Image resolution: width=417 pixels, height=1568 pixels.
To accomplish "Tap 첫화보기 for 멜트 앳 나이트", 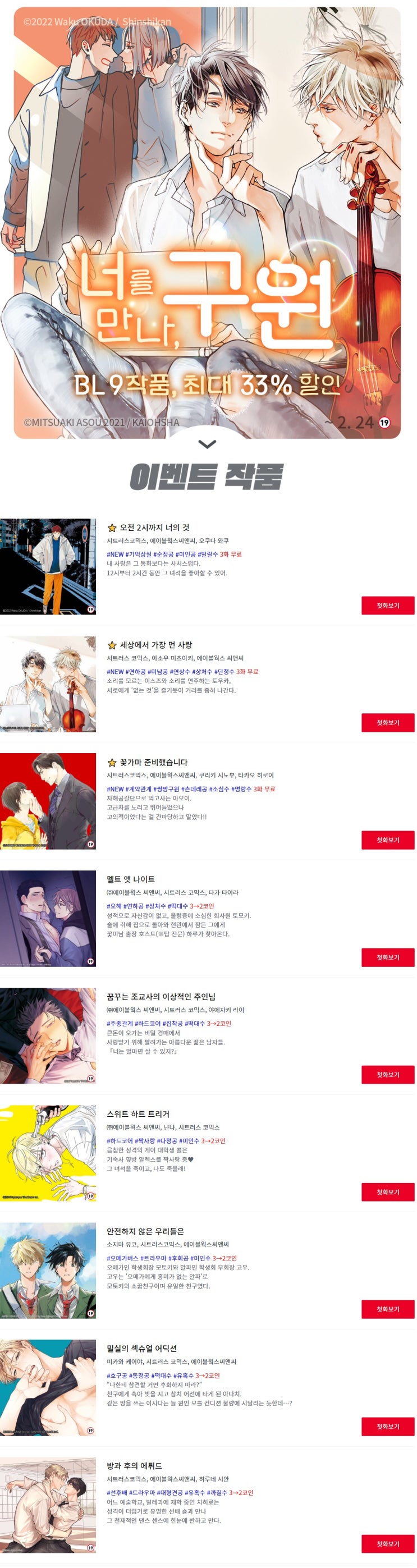I will (x=387, y=957).
